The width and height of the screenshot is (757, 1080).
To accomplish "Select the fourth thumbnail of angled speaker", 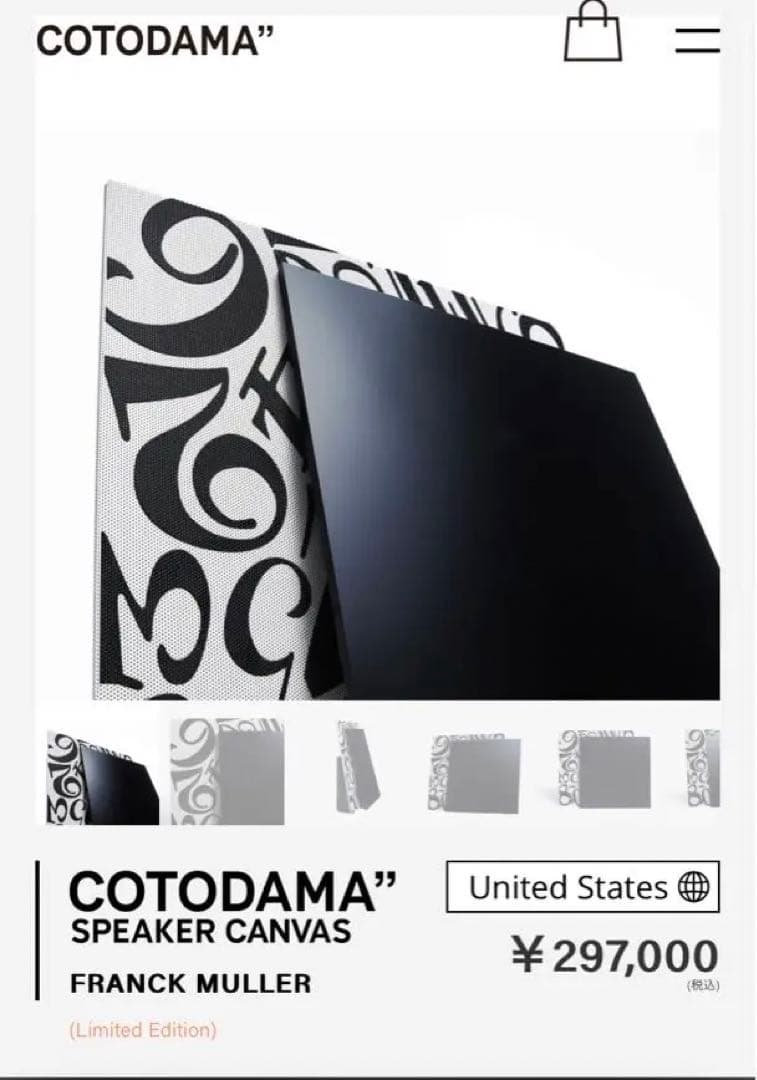I will 475,772.
